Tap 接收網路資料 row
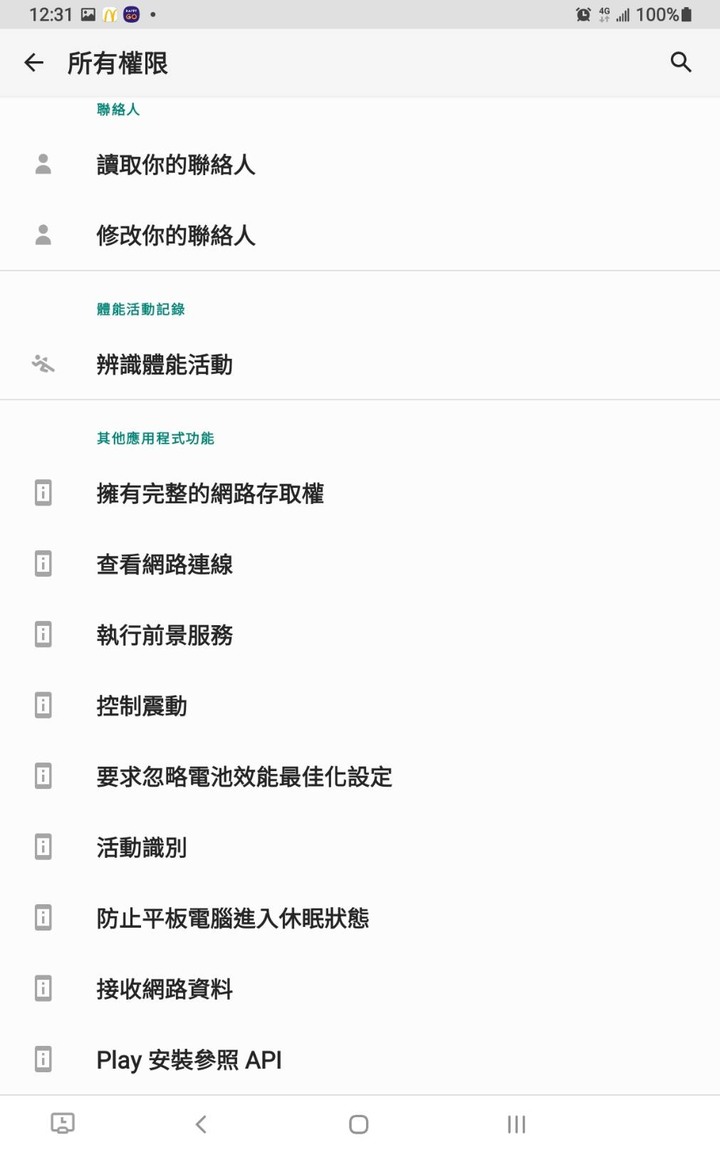 tap(165, 990)
